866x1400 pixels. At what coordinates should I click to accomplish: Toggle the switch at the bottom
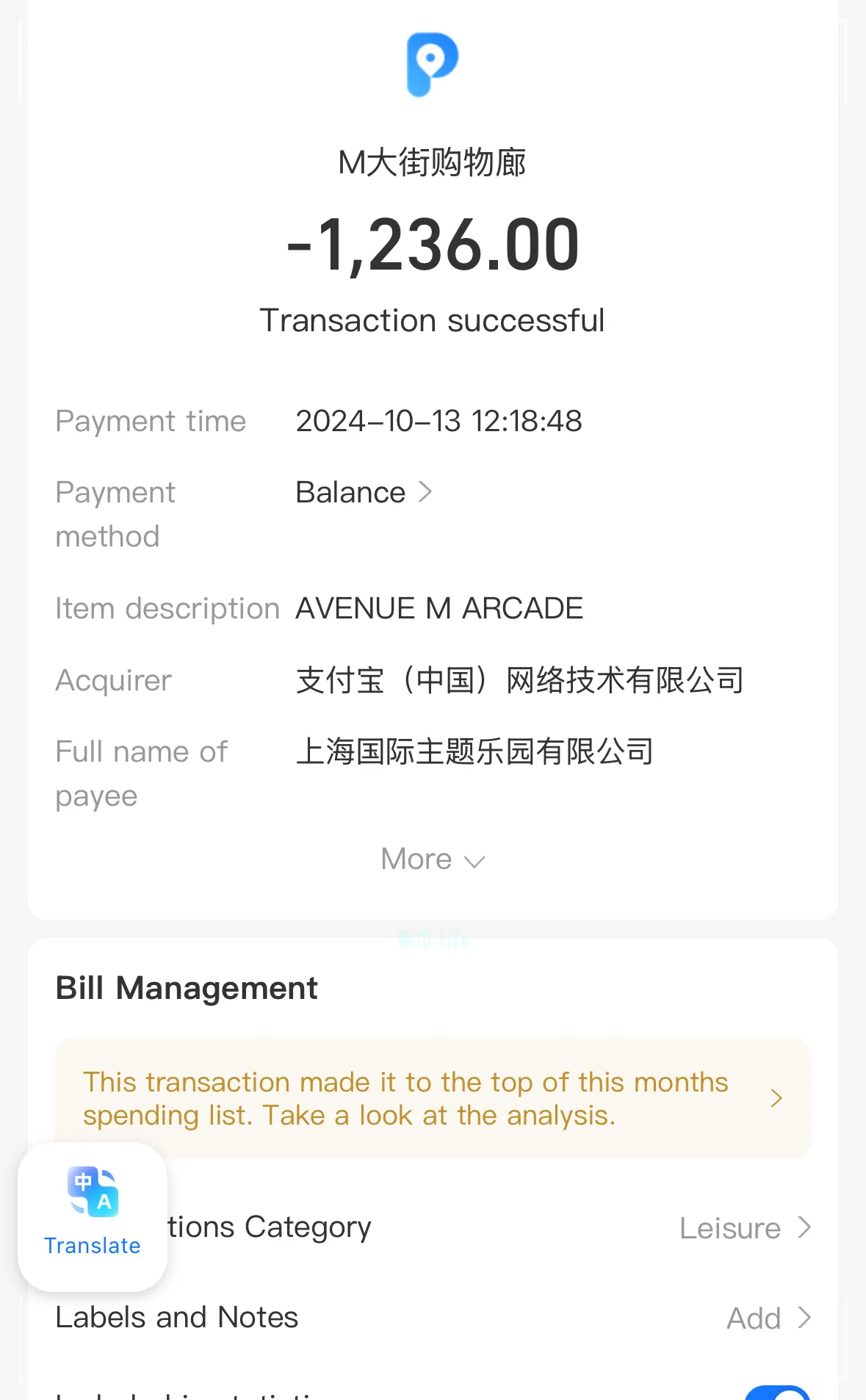(776, 1393)
